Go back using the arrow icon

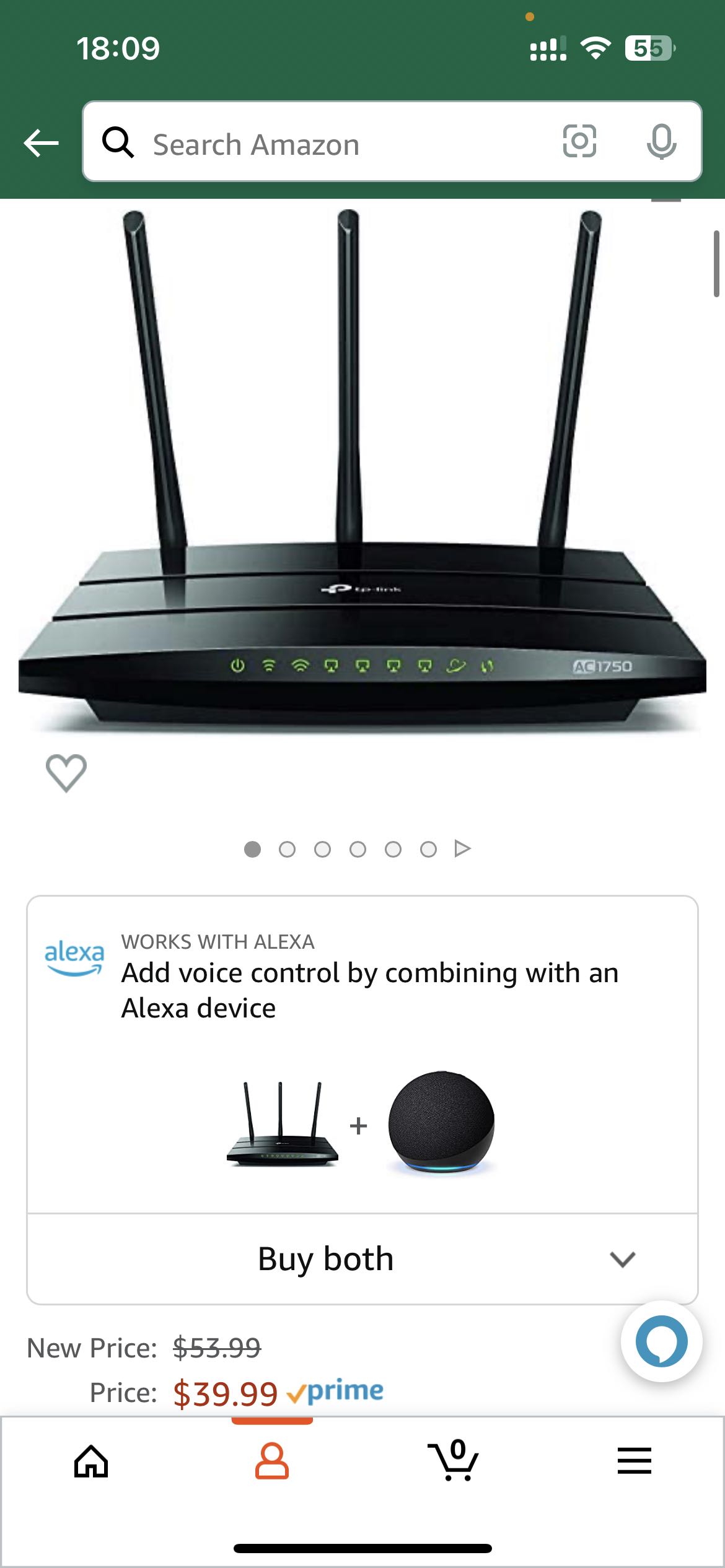pyautogui.click(x=41, y=143)
